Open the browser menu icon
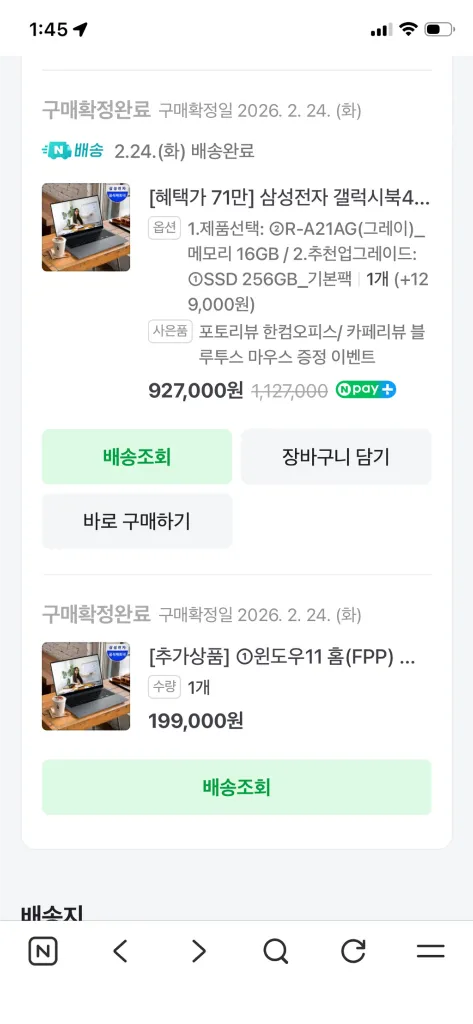The width and height of the screenshot is (473, 1024). pos(431,952)
